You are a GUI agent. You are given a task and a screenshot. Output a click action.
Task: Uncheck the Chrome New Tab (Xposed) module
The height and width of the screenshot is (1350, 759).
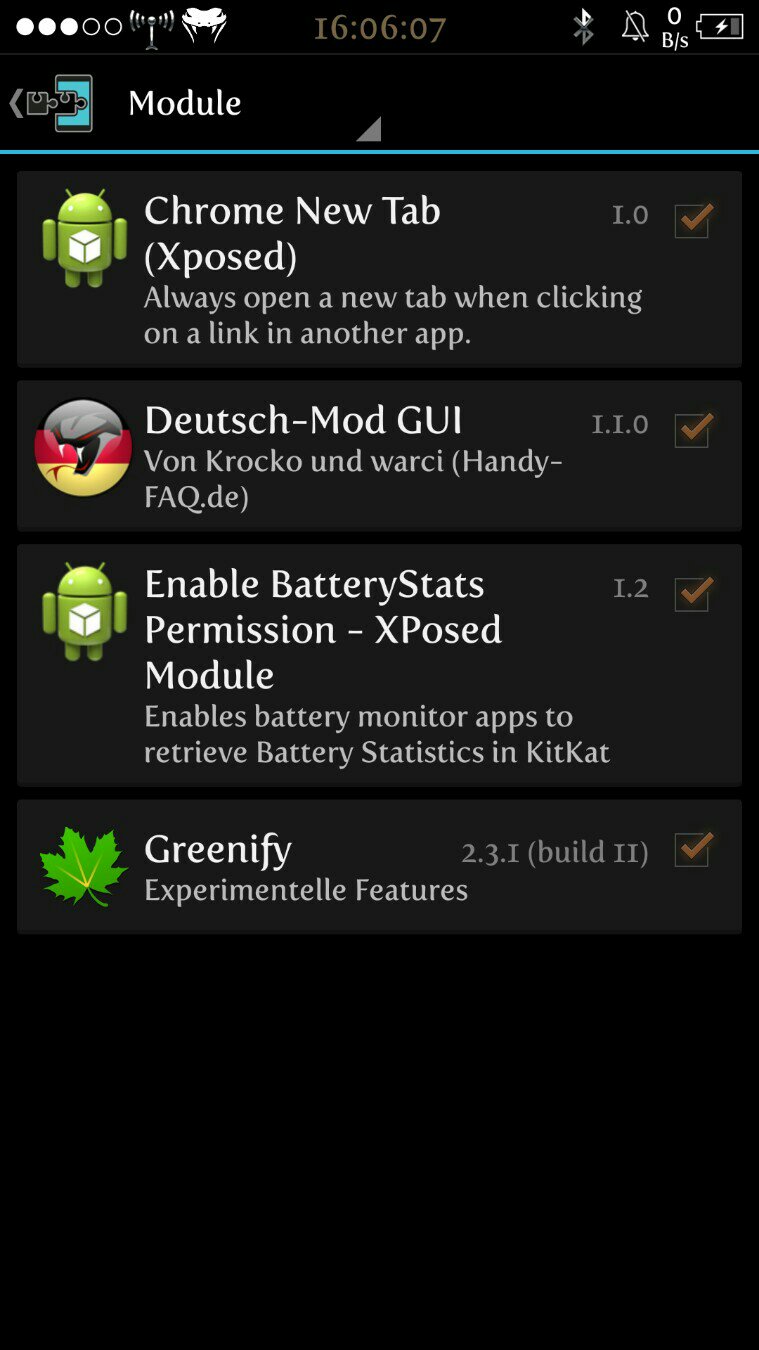coord(692,219)
